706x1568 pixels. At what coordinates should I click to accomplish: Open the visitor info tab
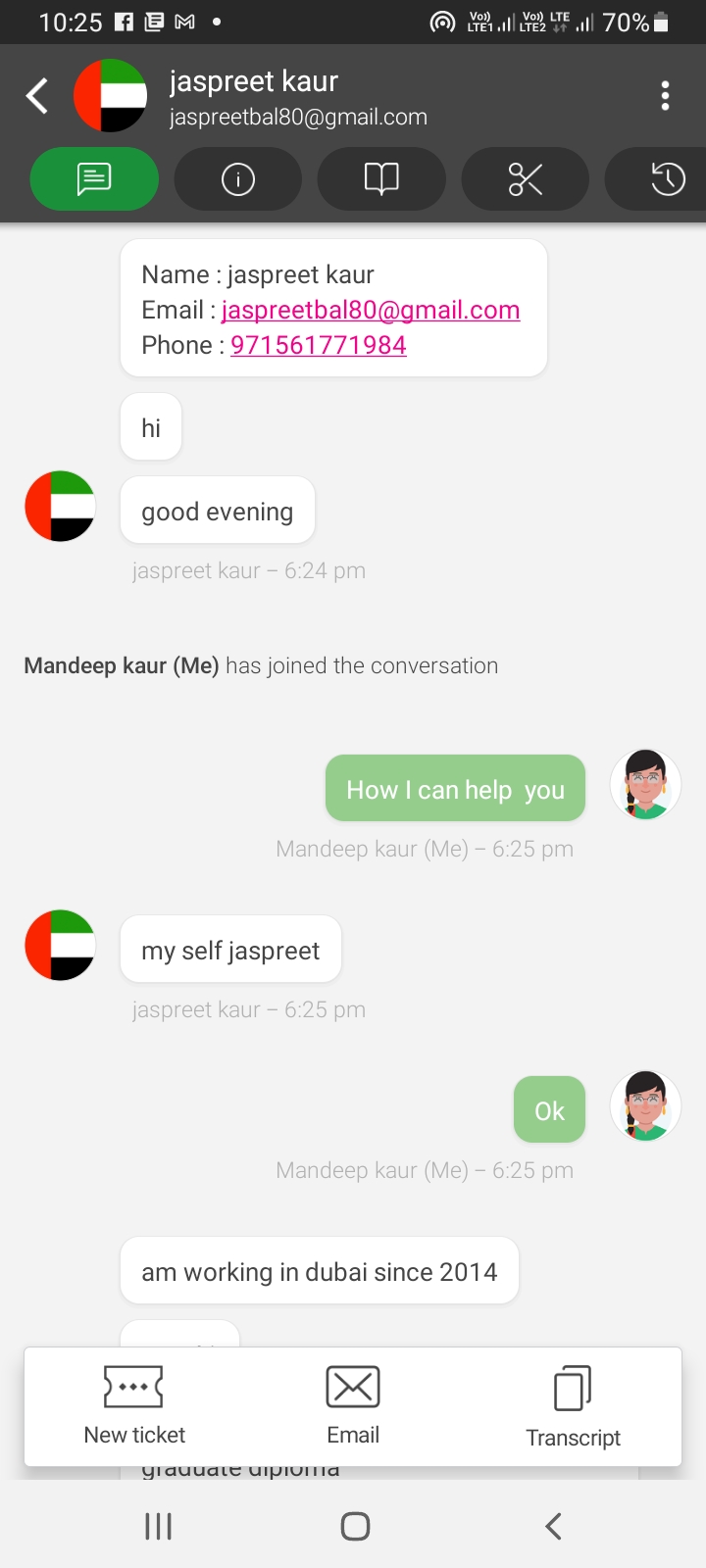237,179
